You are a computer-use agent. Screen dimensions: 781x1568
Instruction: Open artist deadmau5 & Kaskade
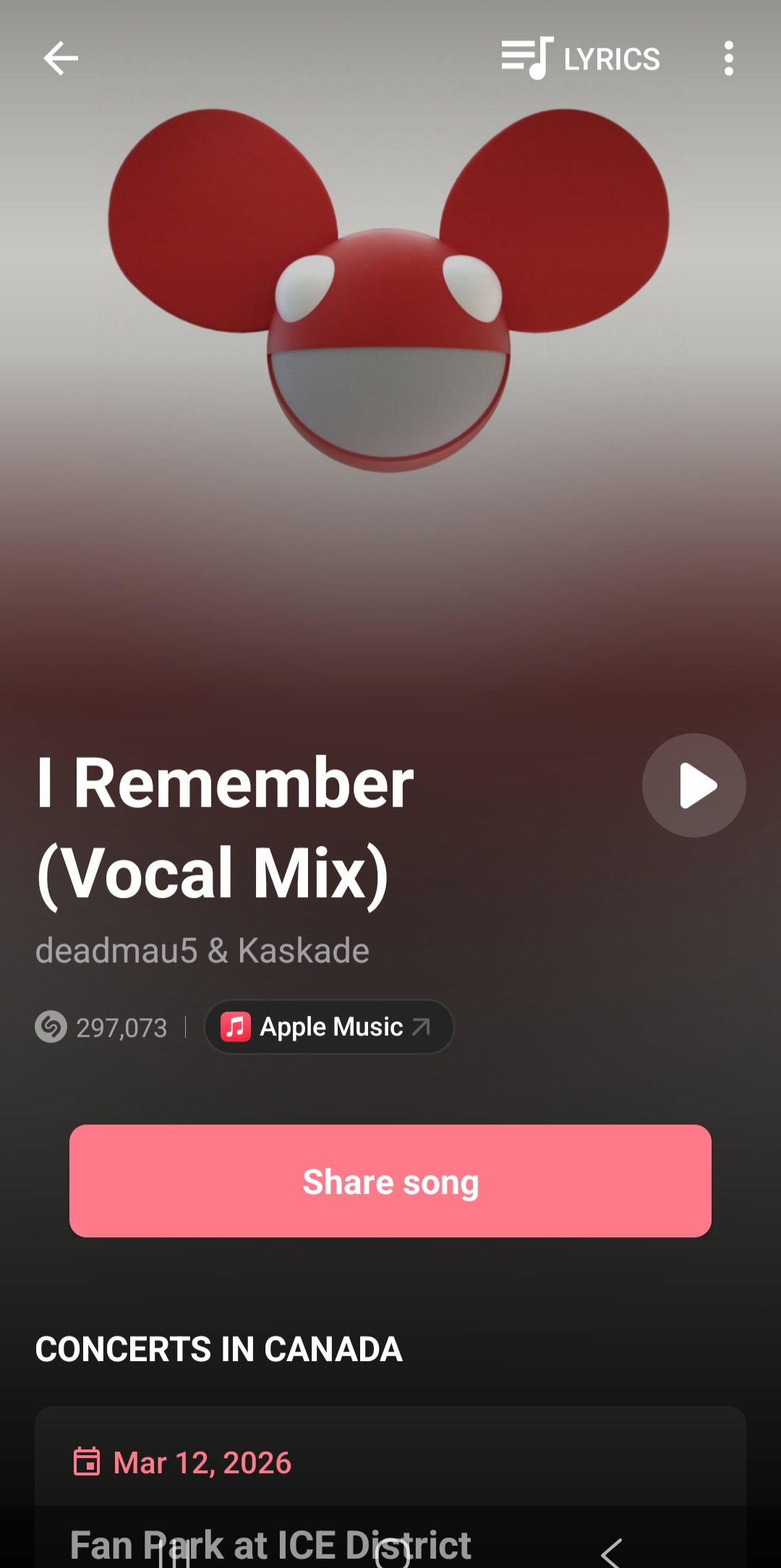[x=202, y=951]
